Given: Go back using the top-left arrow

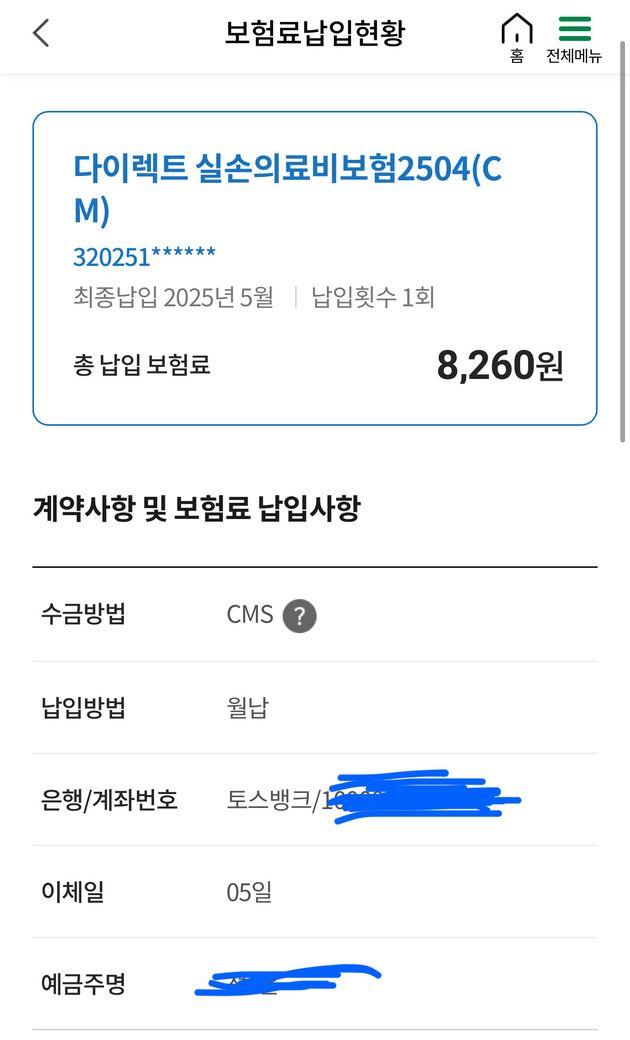Looking at the screenshot, I should click(41, 33).
